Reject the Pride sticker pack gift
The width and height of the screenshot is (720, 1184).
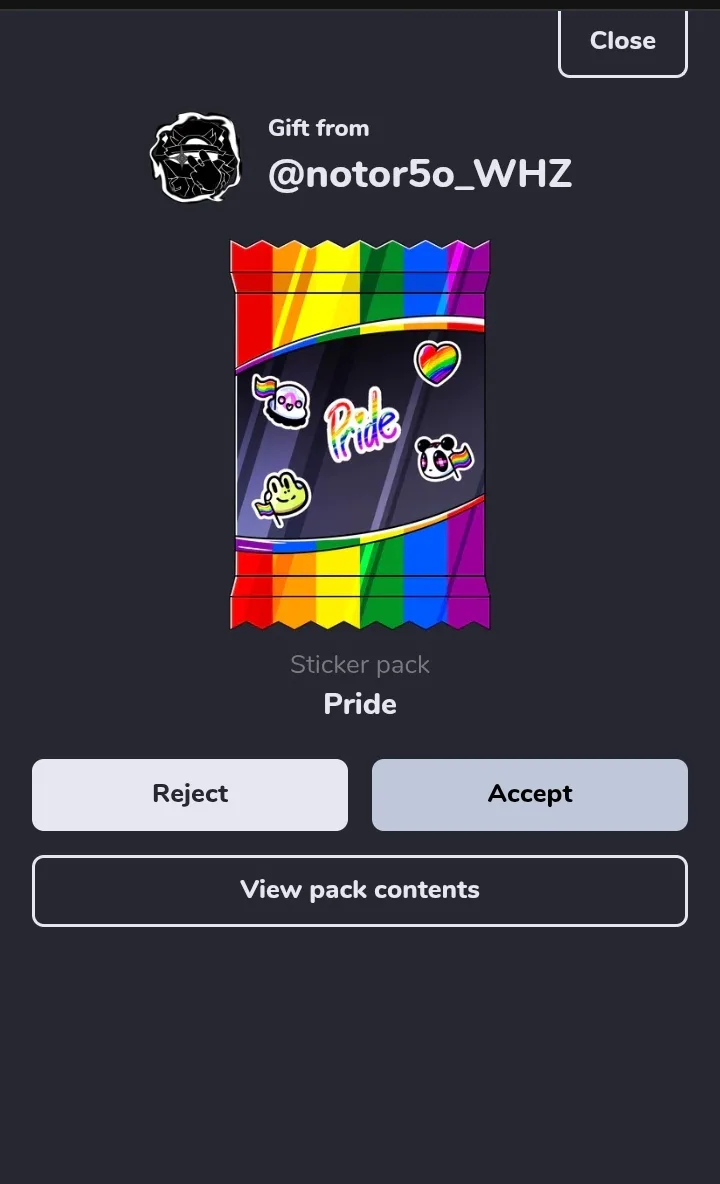[x=190, y=794]
